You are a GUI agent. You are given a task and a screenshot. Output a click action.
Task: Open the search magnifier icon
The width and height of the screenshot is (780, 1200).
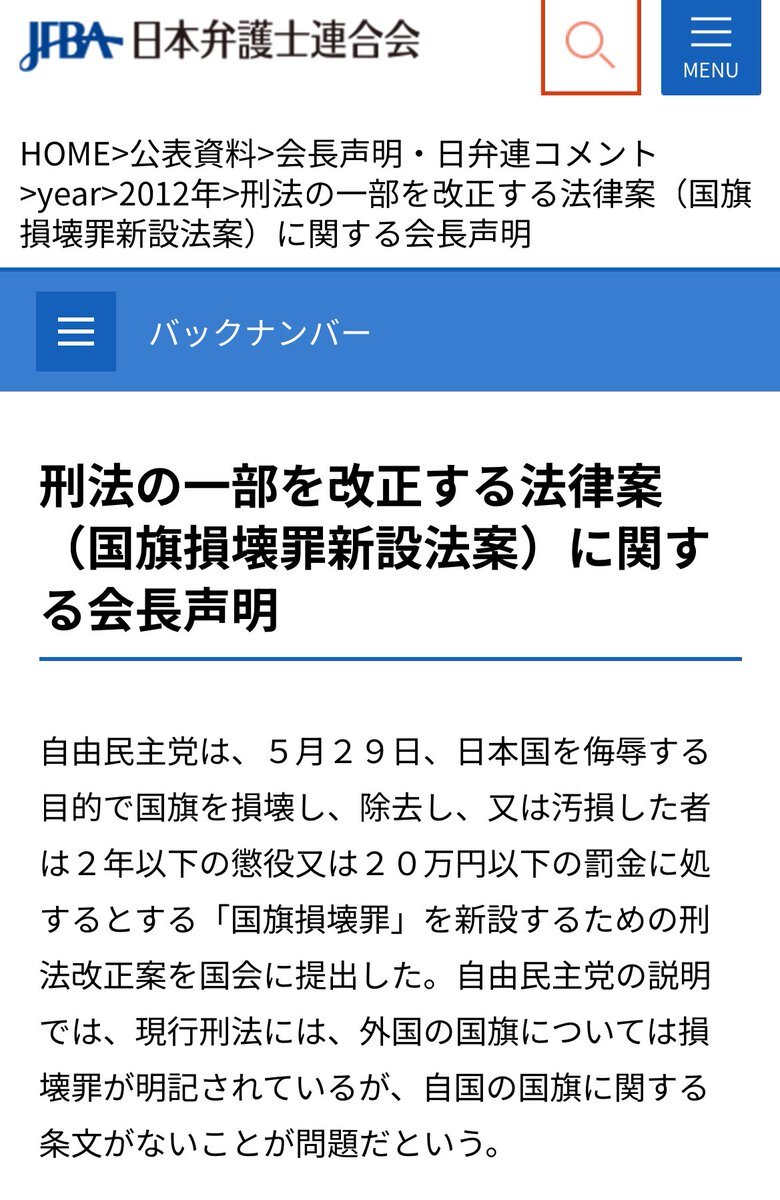590,46
